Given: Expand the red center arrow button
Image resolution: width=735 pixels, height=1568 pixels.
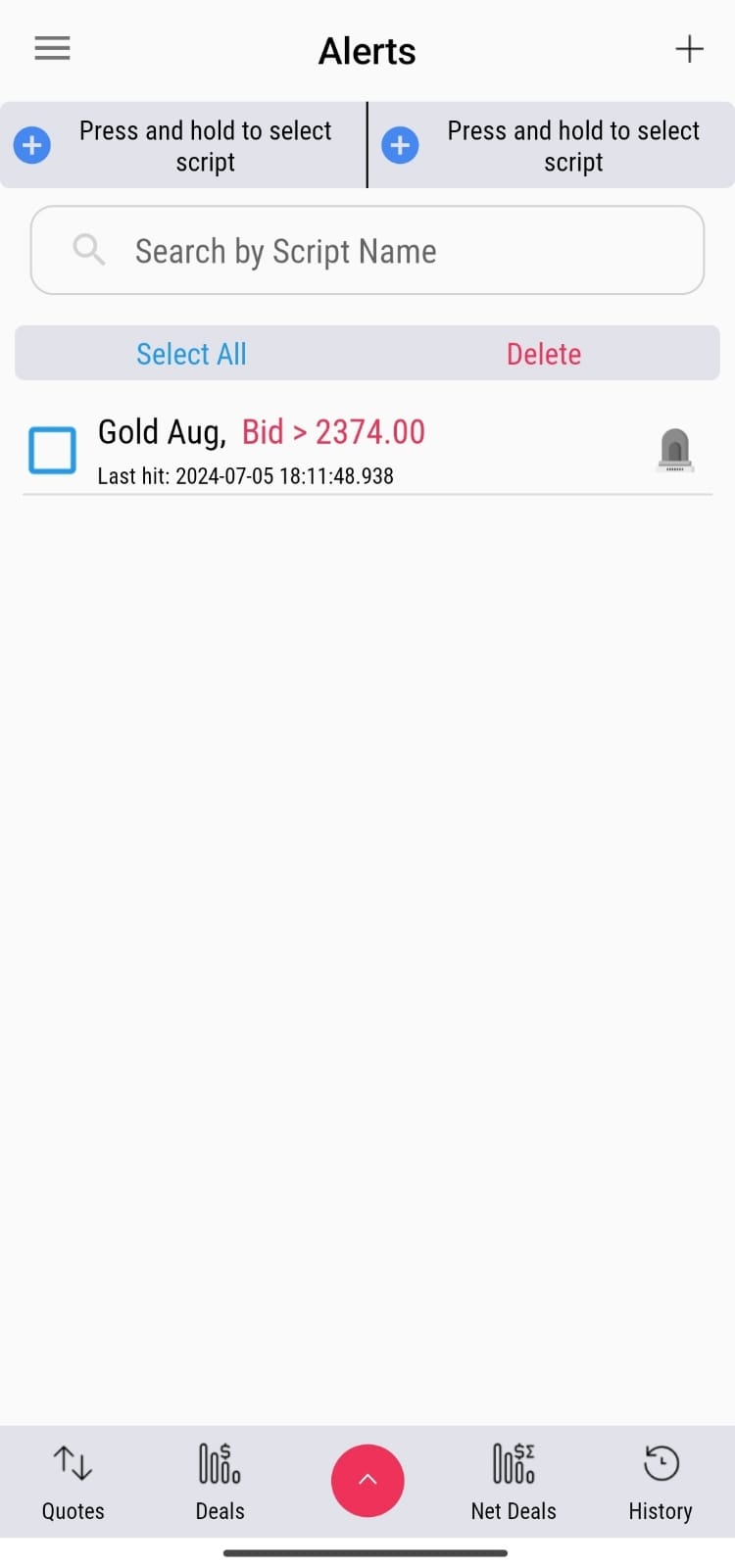Looking at the screenshot, I should (367, 1480).
